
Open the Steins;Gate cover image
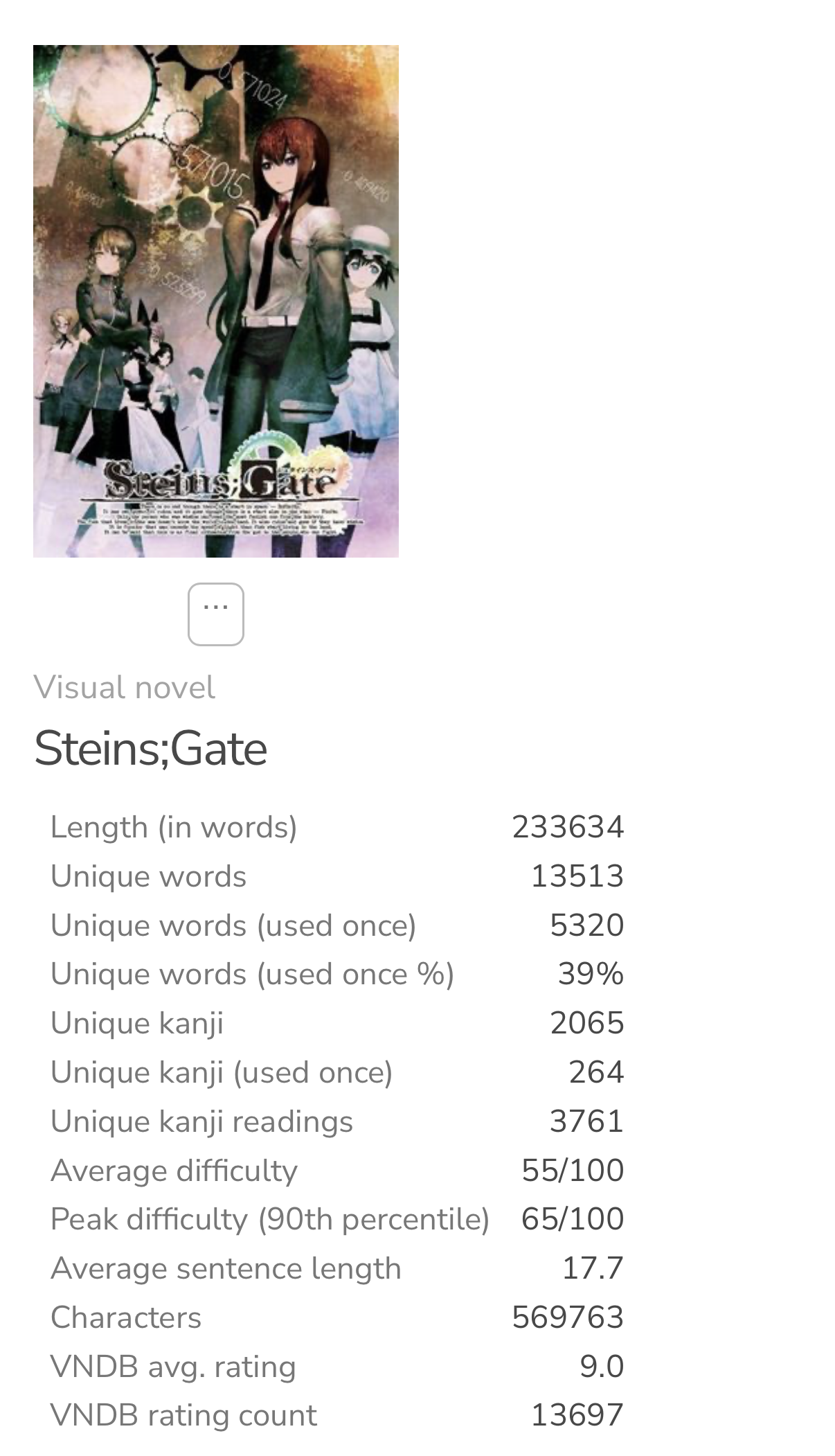point(215,301)
